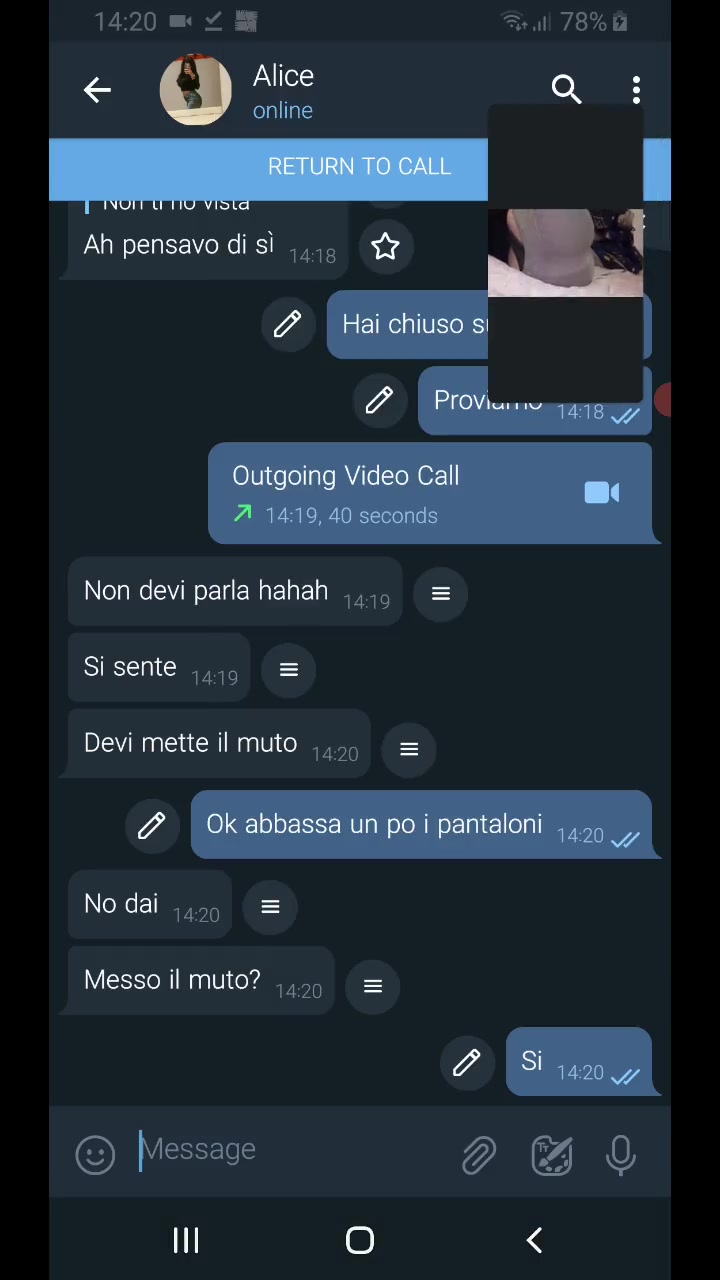Open the emoji picker
The image size is (720, 1280).
95,1155
